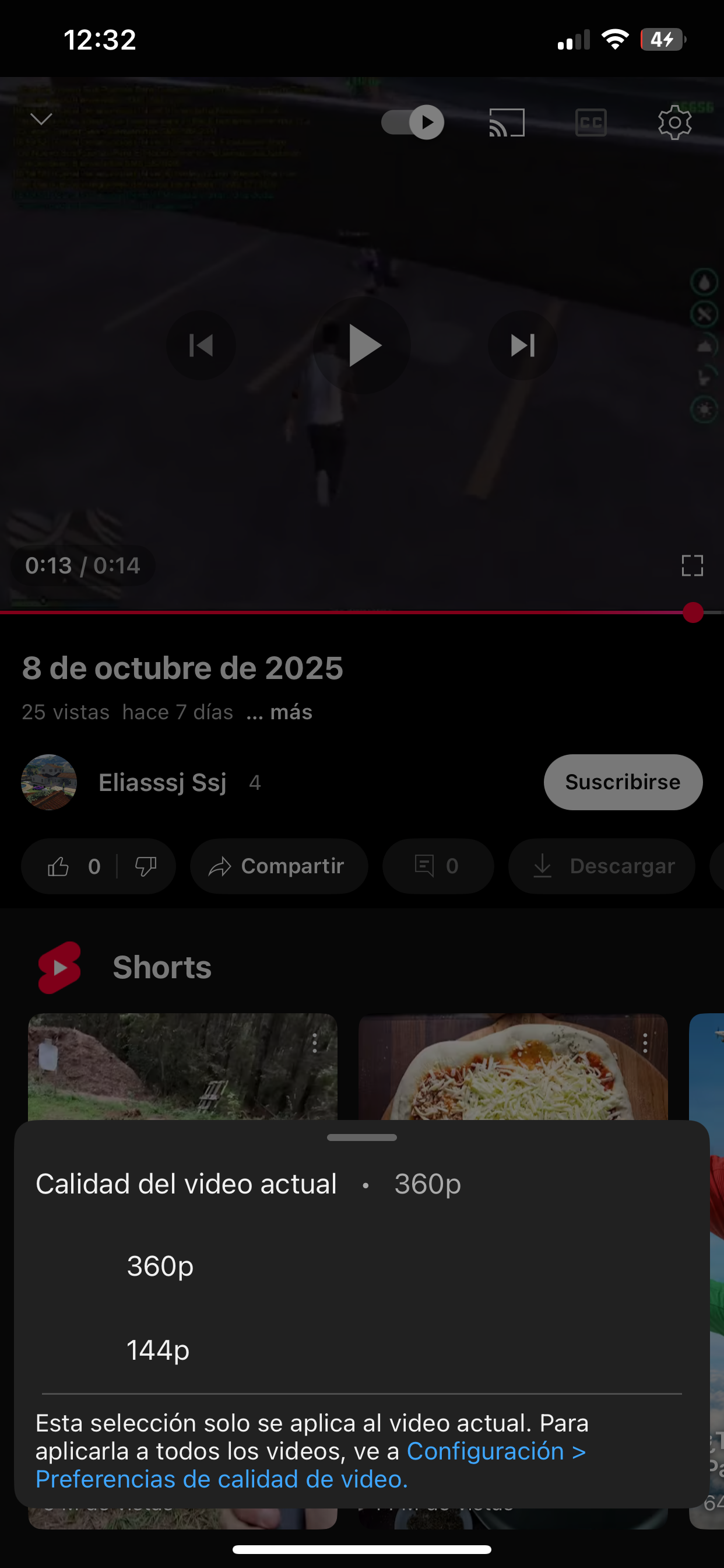
Task: Open the Eliasssj Ssj channel
Action: tap(162, 782)
